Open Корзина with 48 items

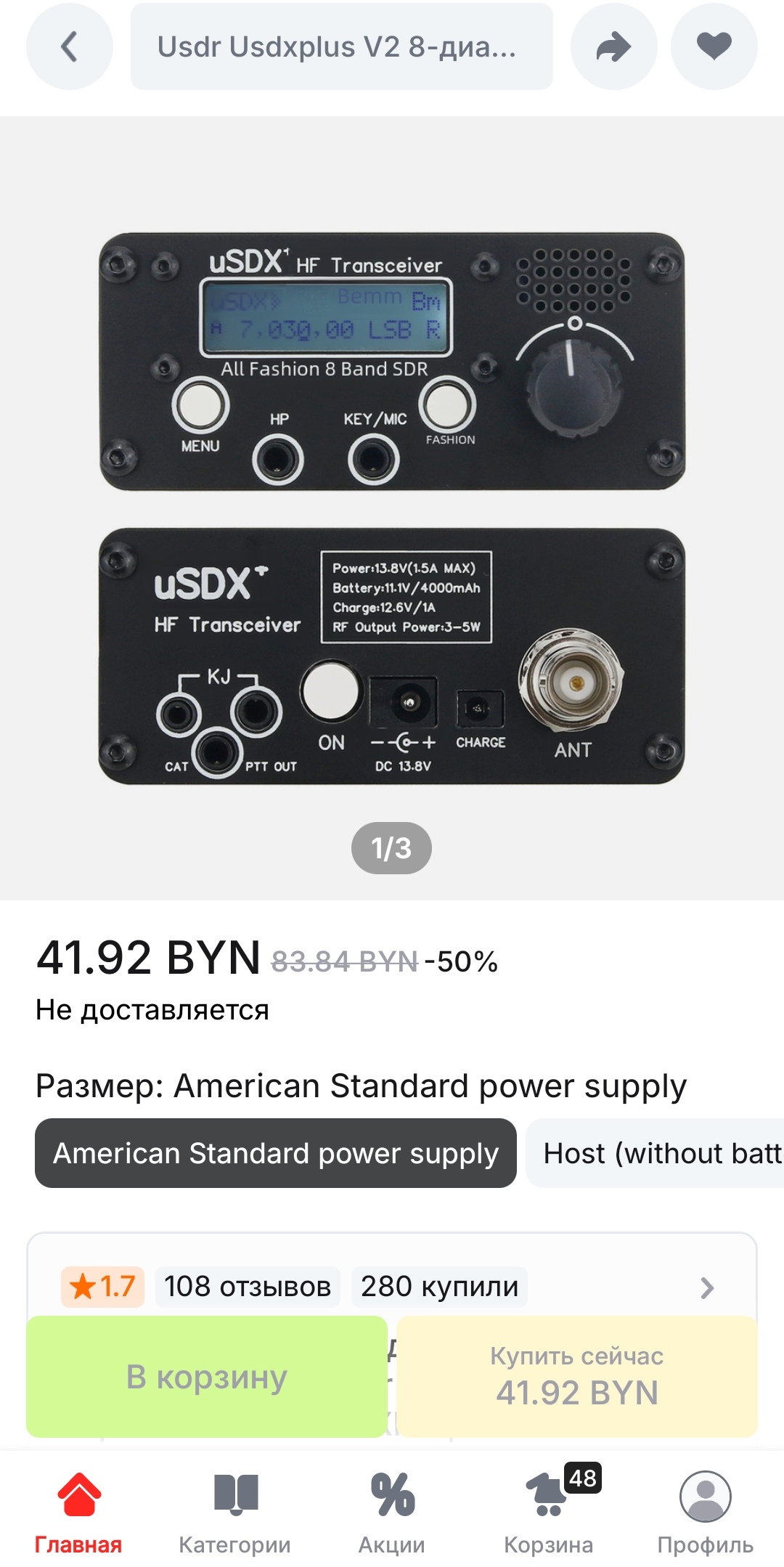[x=549, y=1513]
